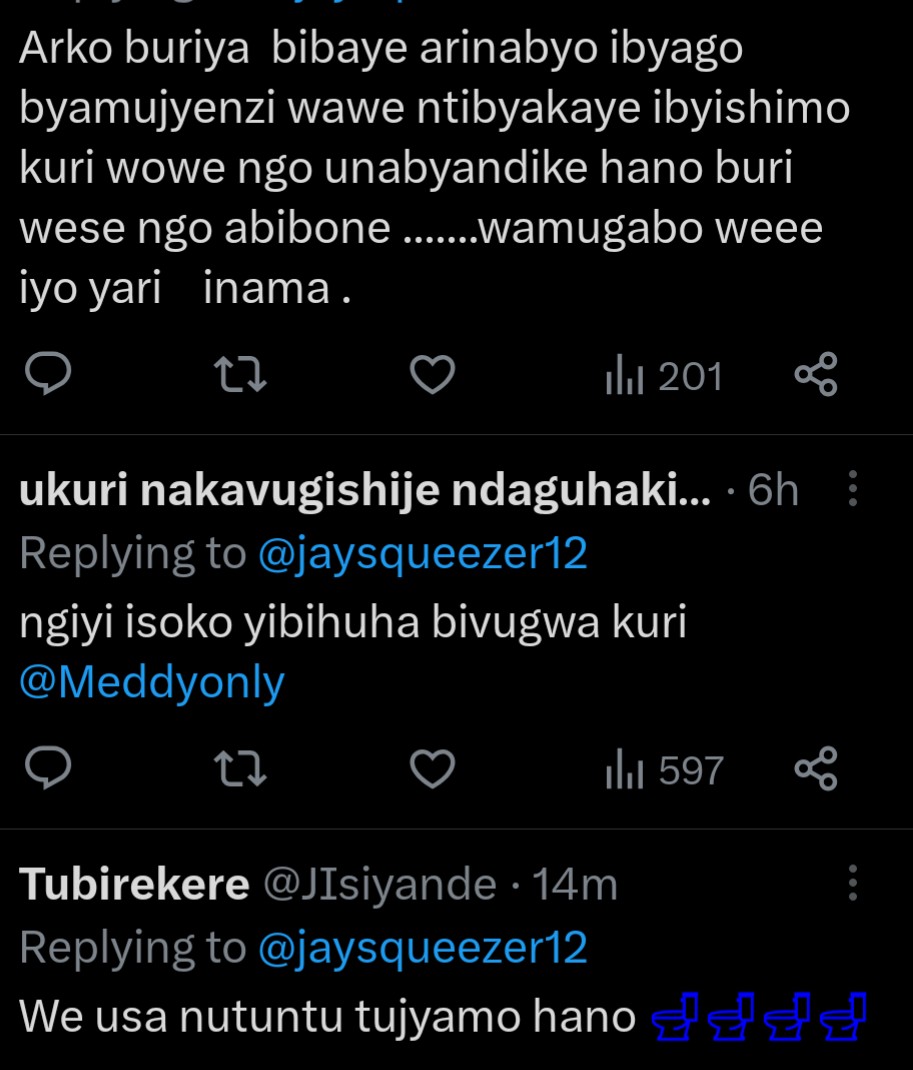Open overflow menu on Tubirekere's reply
Image resolution: width=913 pixels, height=1070 pixels.
[853, 884]
